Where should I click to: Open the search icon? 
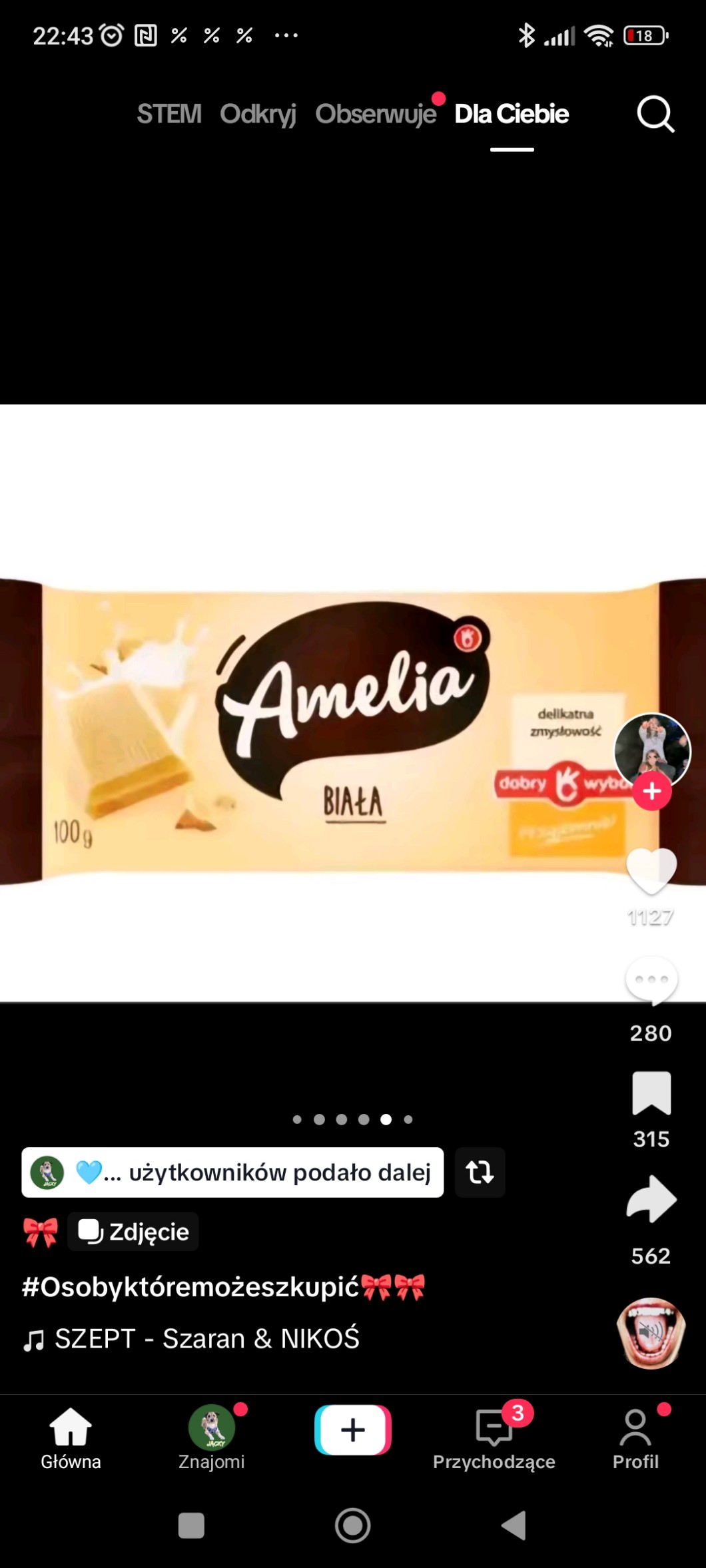[655, 115]
